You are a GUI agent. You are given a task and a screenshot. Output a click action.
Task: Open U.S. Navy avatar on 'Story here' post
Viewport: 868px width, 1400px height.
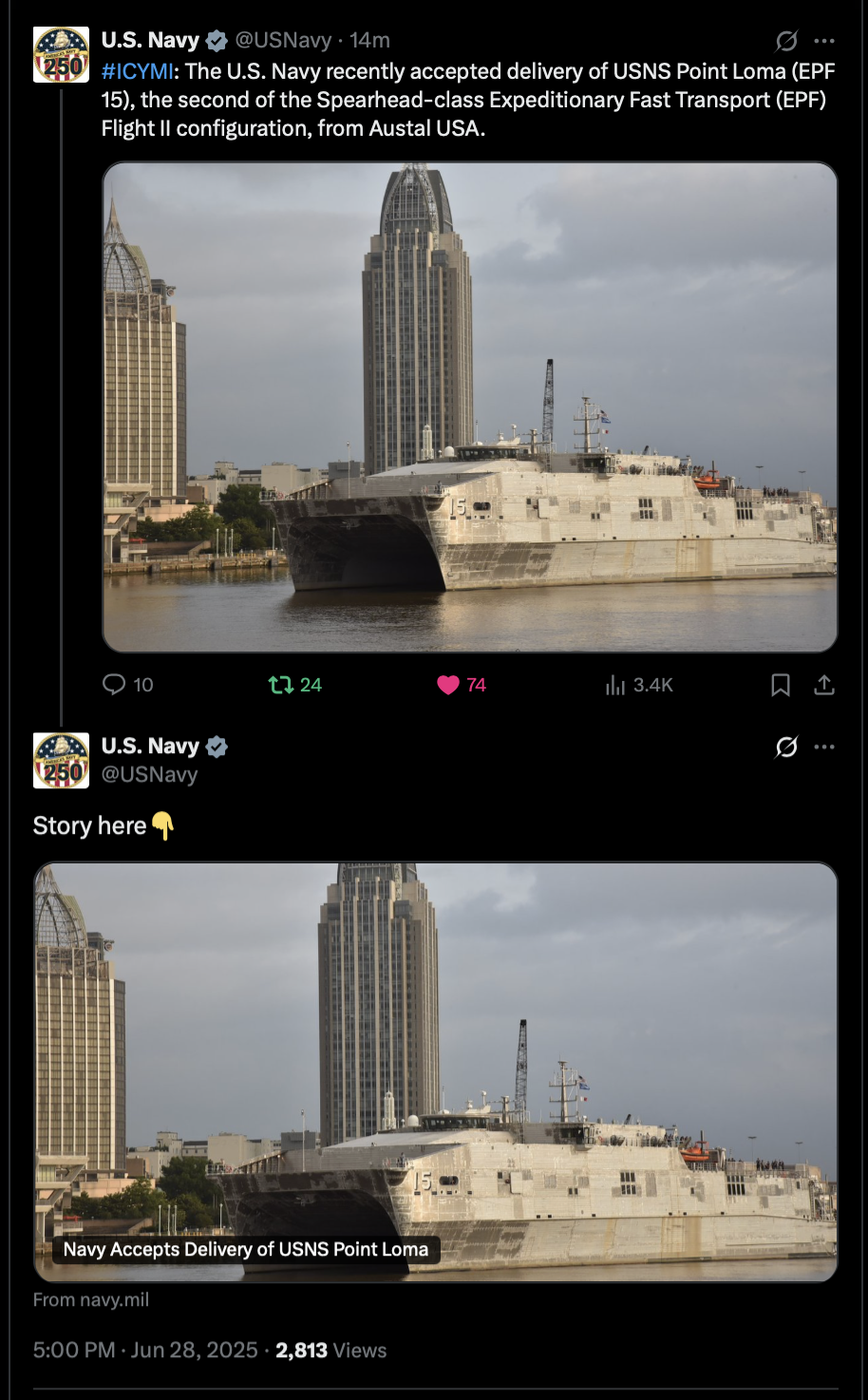[62, 760]
